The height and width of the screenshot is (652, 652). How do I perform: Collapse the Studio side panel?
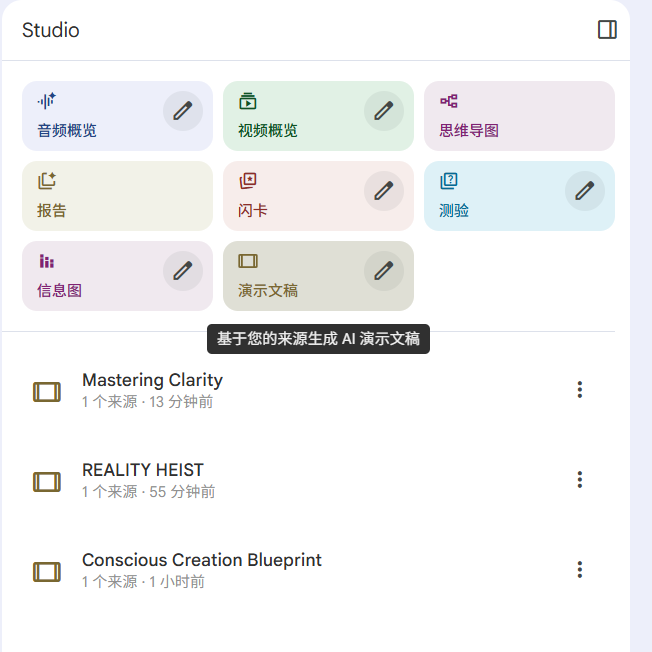[x=607, y=30]
